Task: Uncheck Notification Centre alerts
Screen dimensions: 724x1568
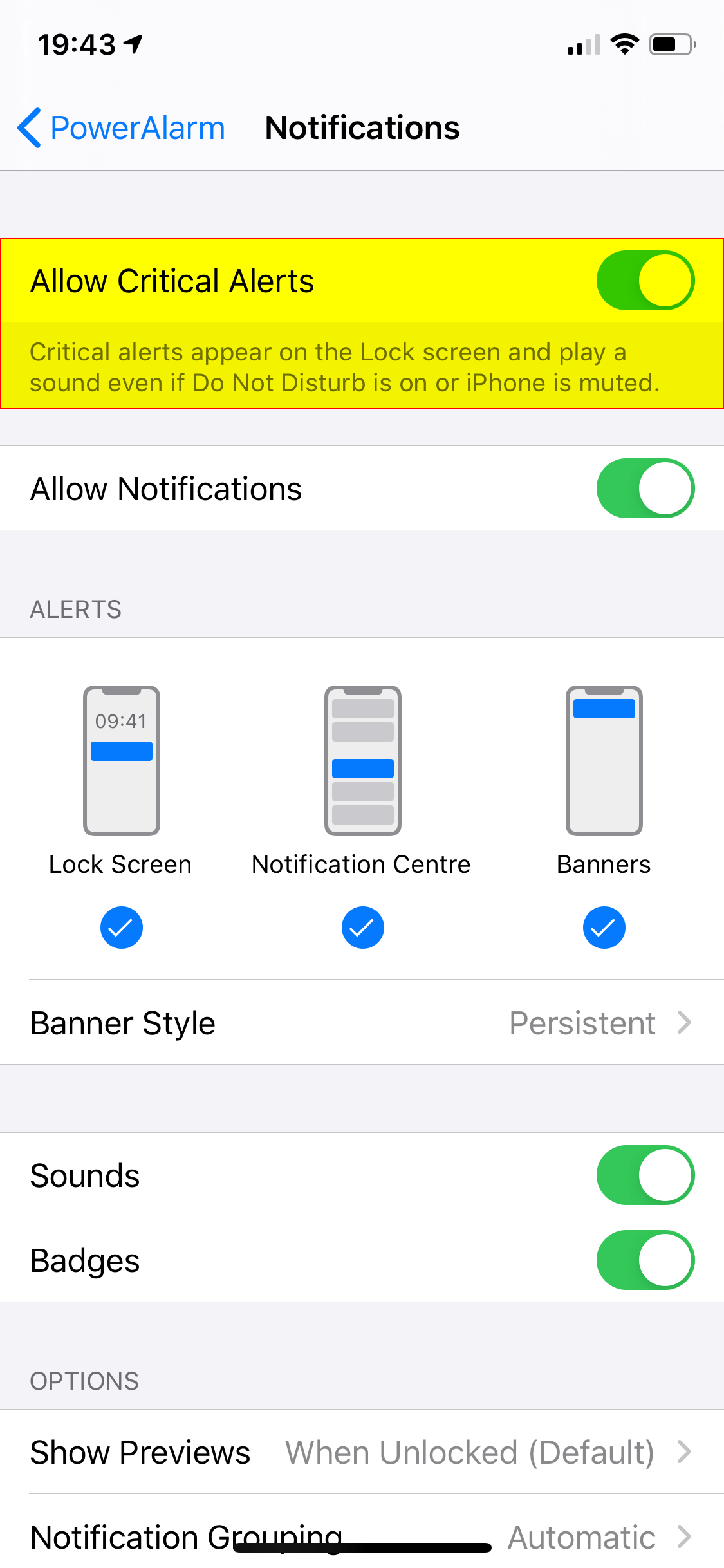Action: point(362,927)
